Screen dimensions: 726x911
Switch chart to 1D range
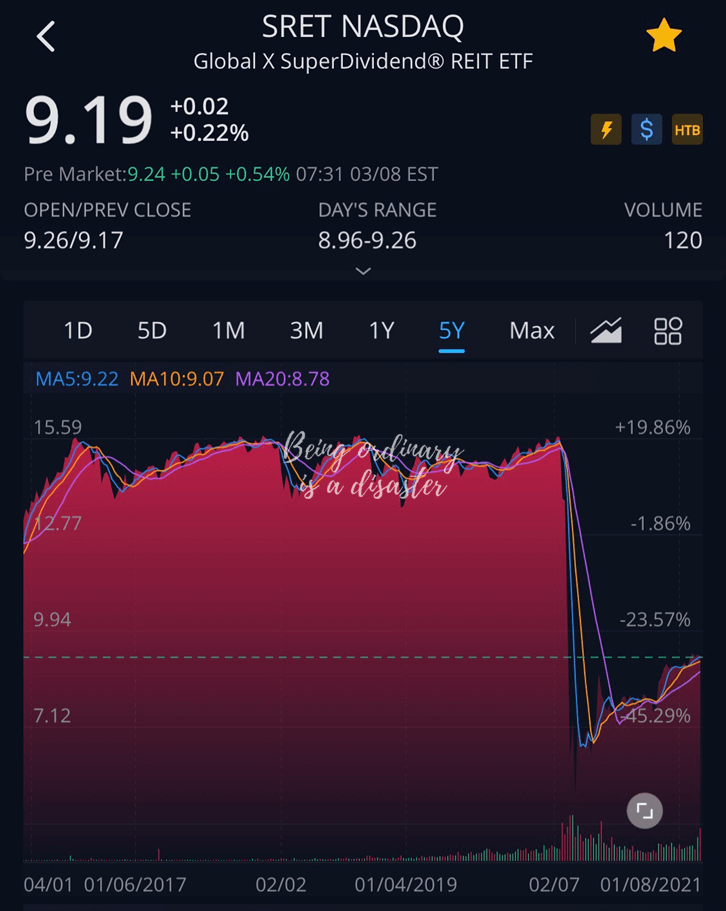coord(78,331)
